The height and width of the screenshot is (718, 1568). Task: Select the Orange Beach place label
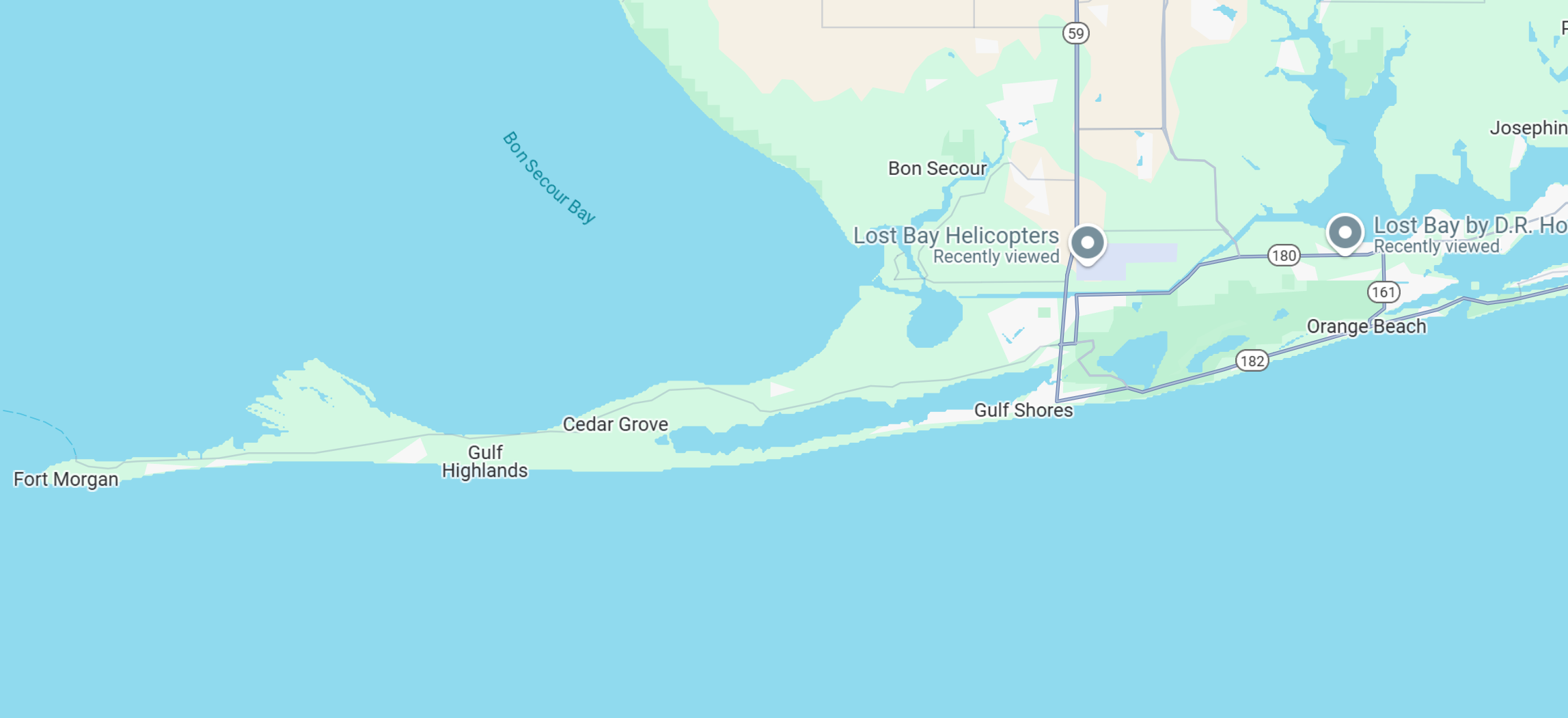[1366, 327]
